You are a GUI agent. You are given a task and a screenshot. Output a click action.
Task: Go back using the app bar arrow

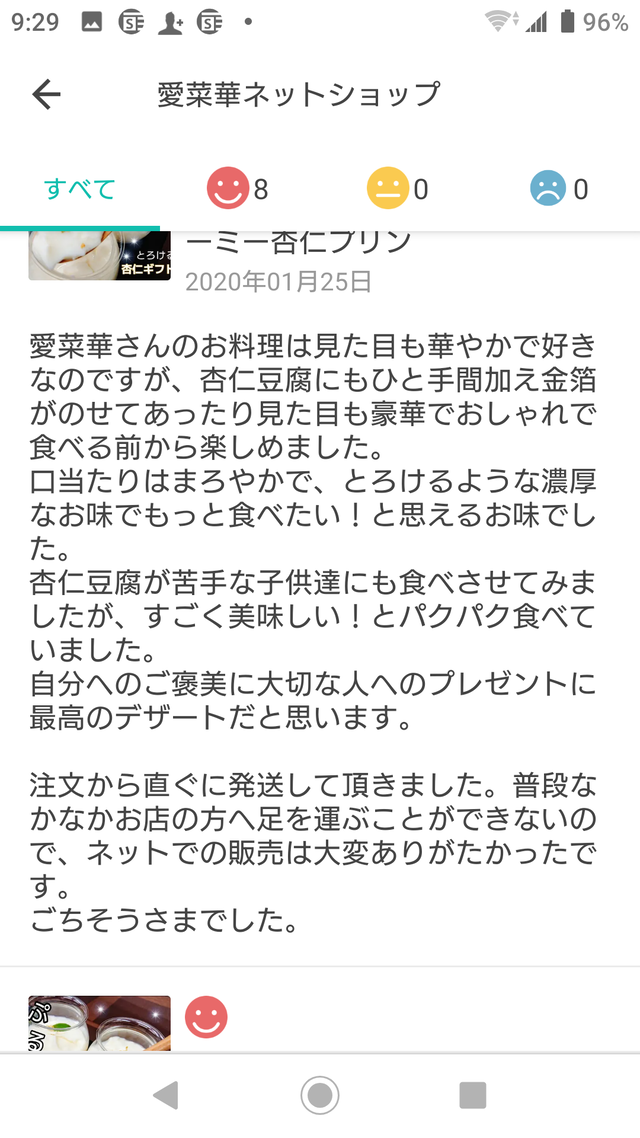pyautogui.click(x=46, y=95)
